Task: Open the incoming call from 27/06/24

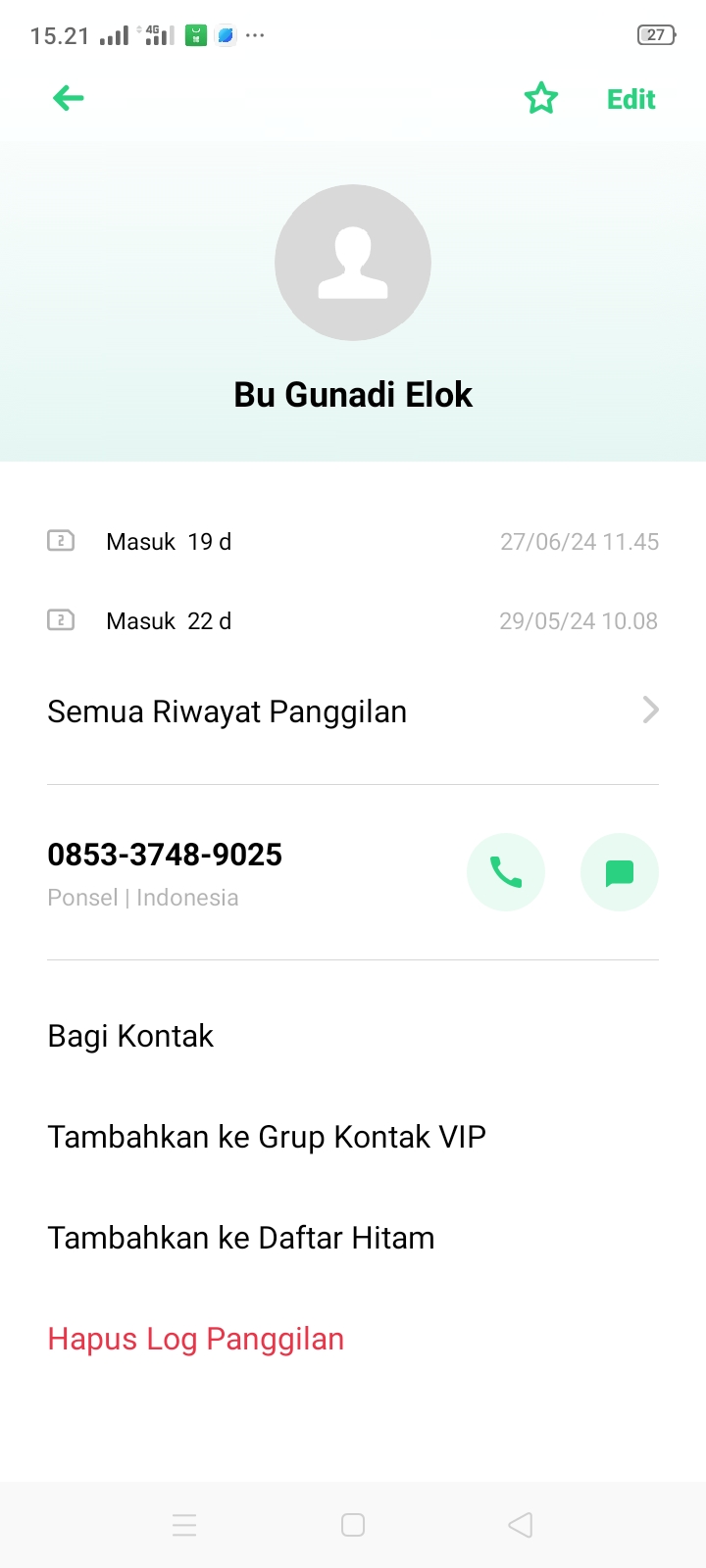Action: (353, 542)
